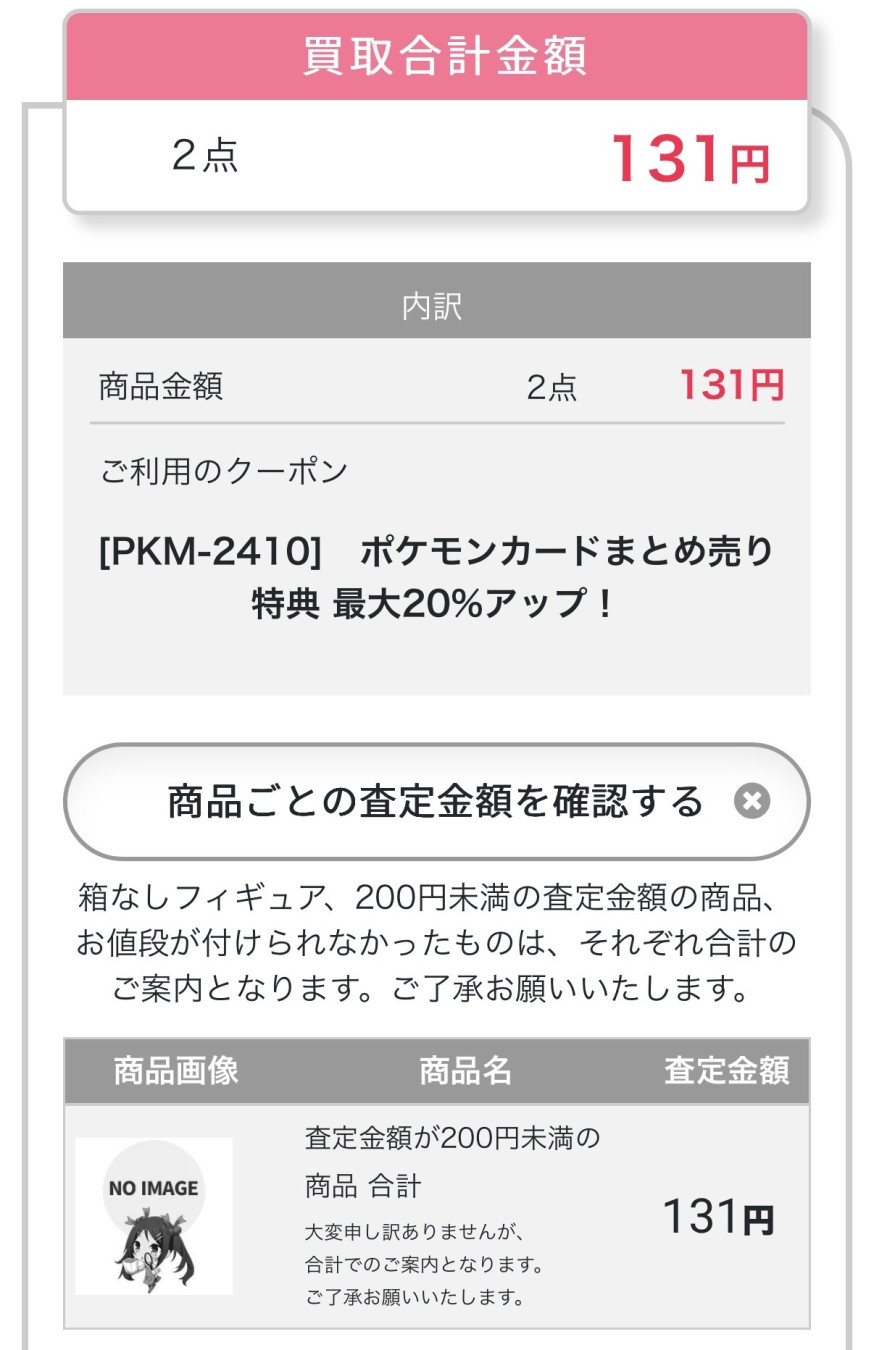The width and height of the screenshot is (874, 1350).
Task: Collapse the 商品ごとの査定金額を確認する section
Action: [x=751, y=801]
